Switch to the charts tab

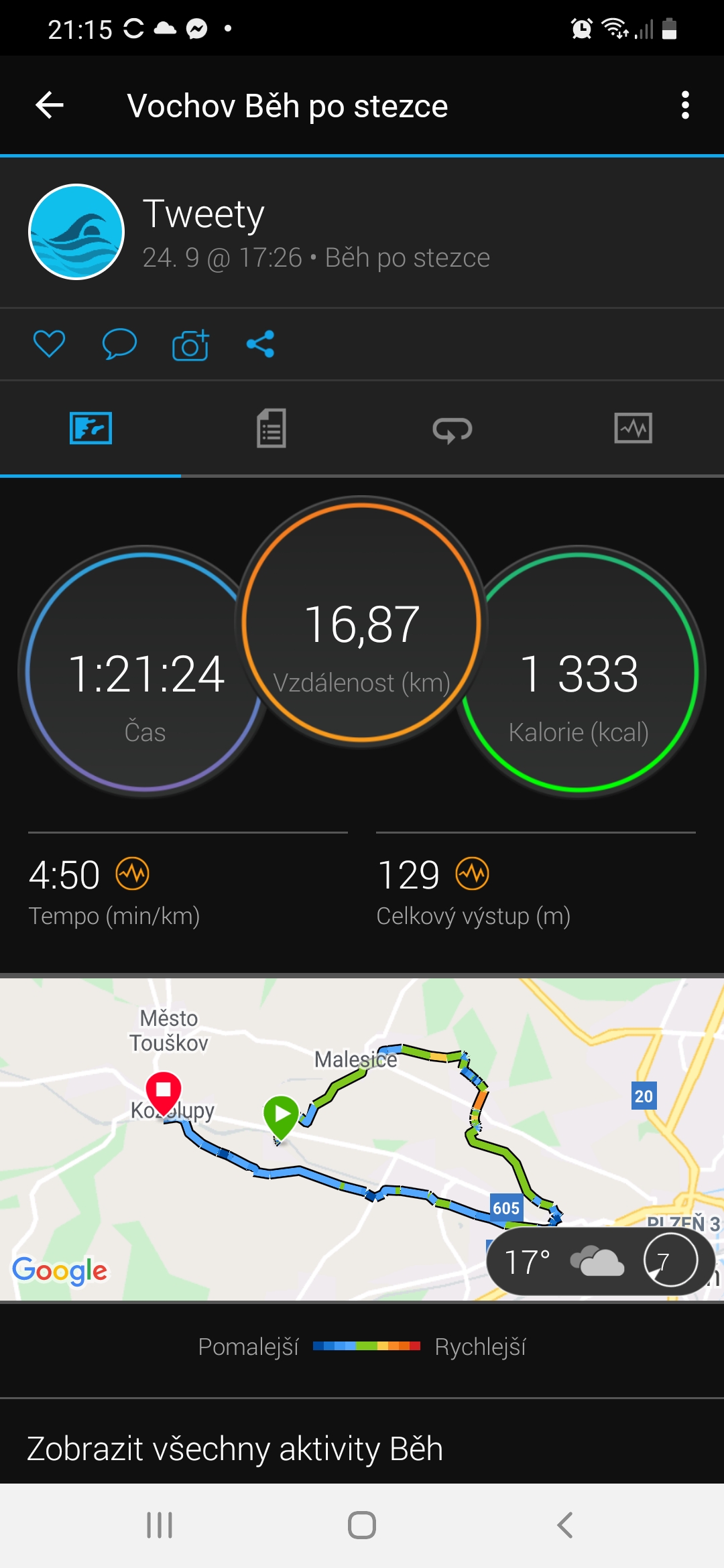633,428
